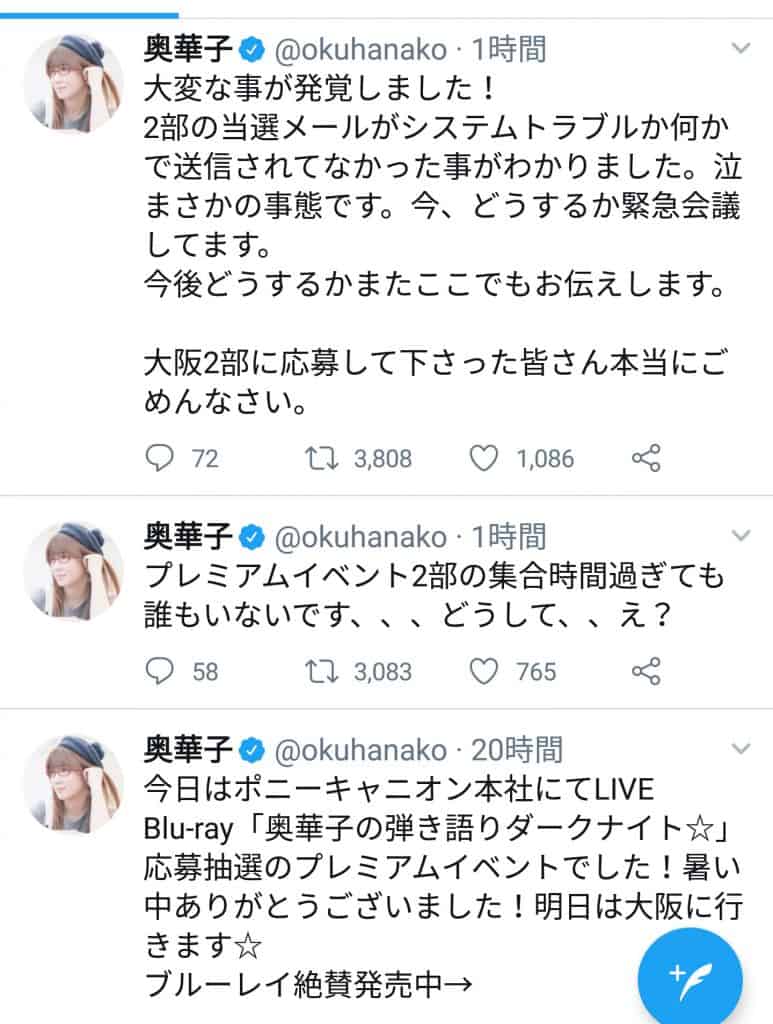Like the tweet with 1,086 likes

(484, 458)
